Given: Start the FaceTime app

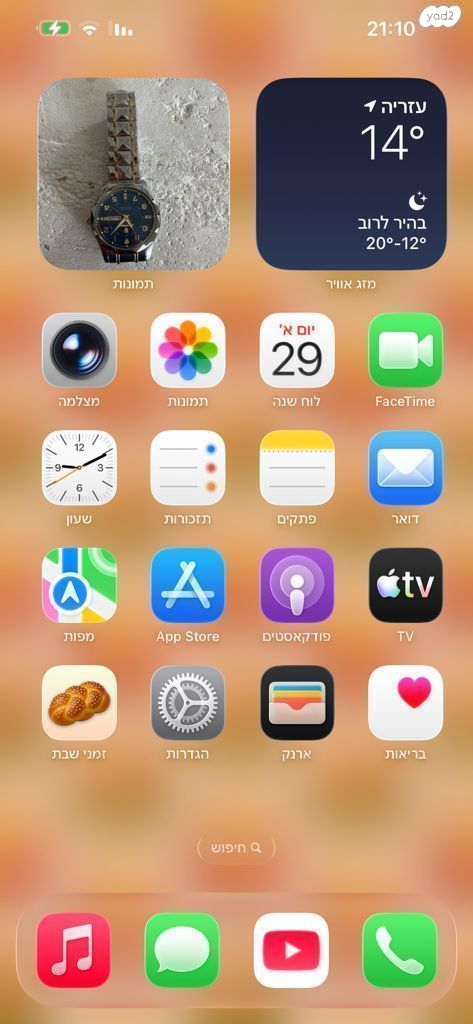Looking at the screenshot, I should pos(405,350).
